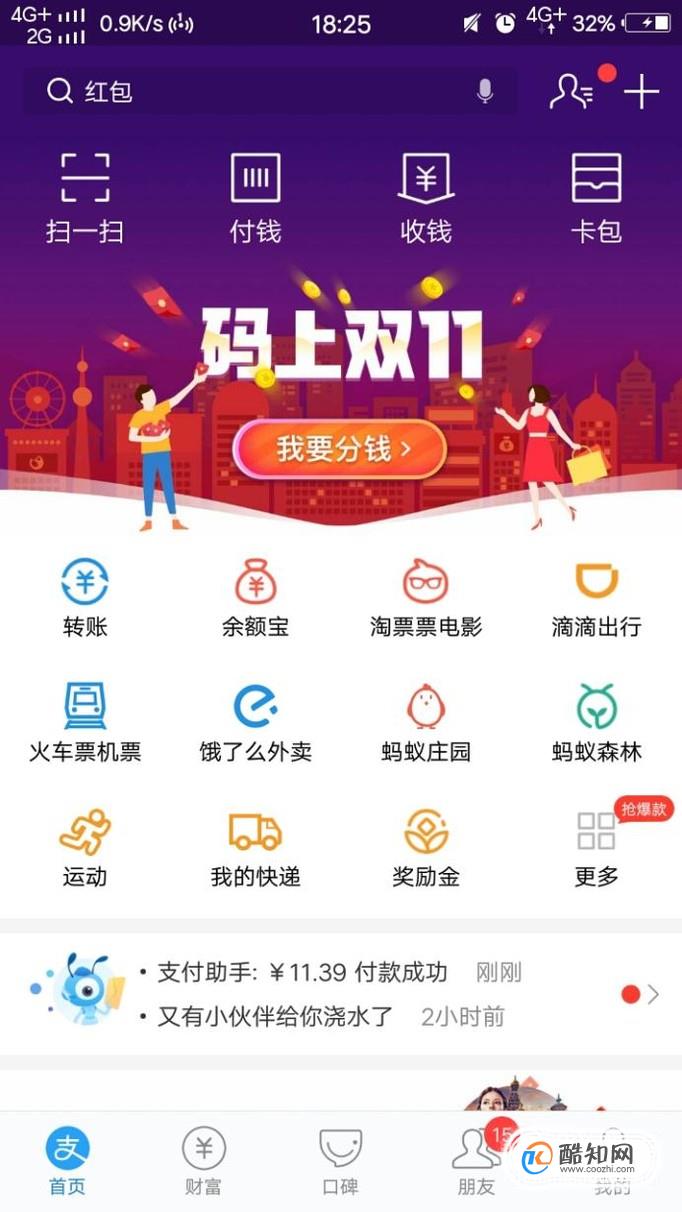Open 余额宝
Image resolution: width=682 pixels, height=1212 pixels.
[256, 598]
